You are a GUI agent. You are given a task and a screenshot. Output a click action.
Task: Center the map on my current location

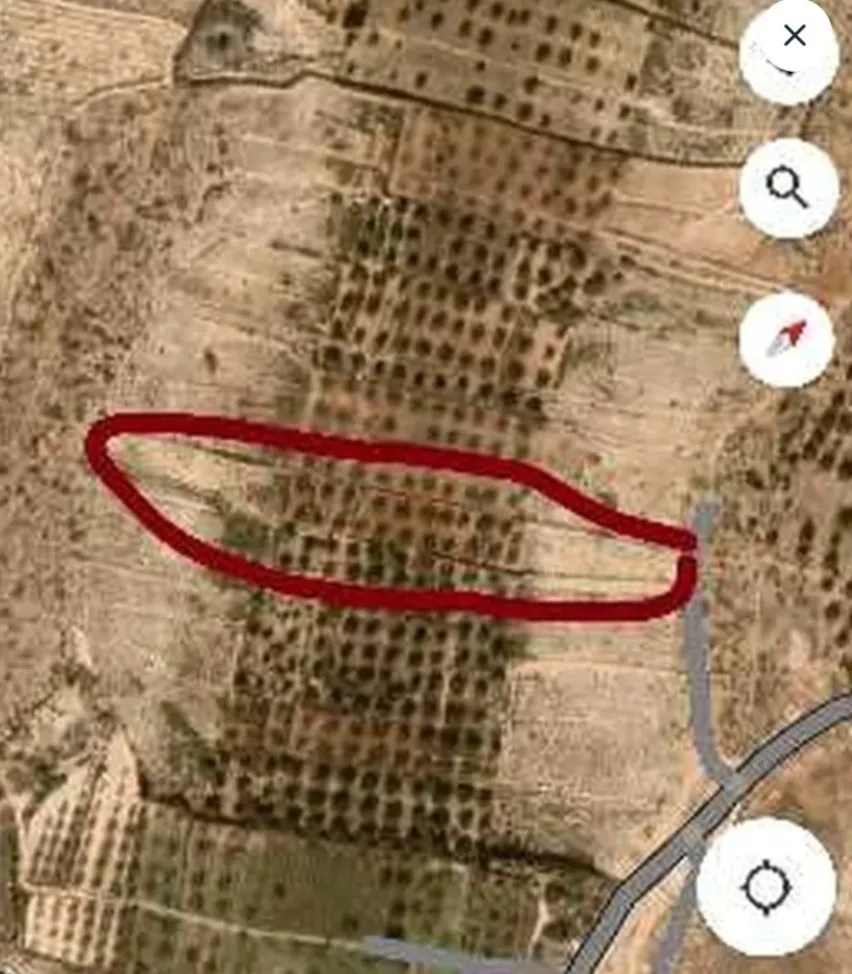pos(766,886)
